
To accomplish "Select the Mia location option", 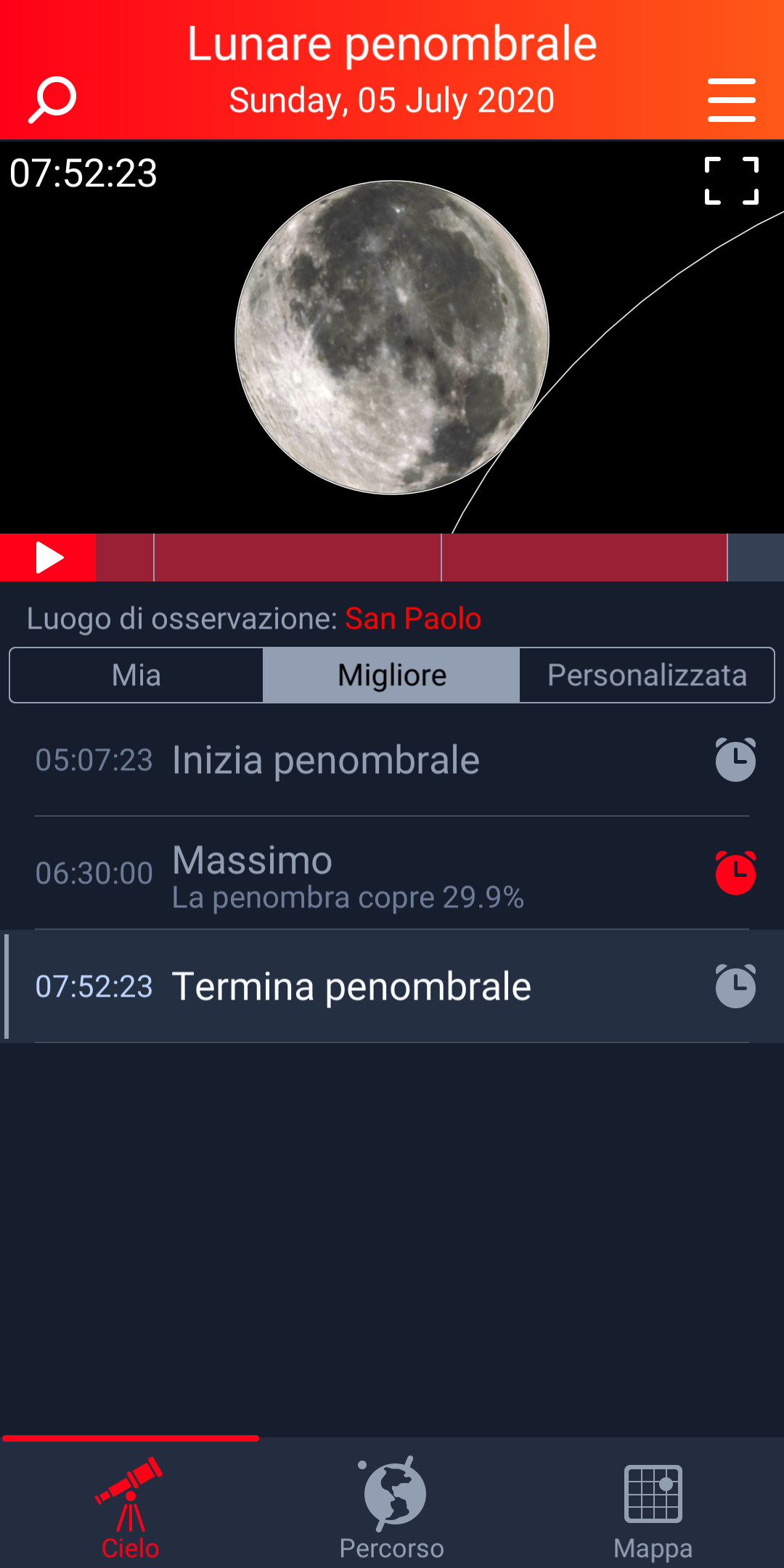I will click(x=136, y=675).
